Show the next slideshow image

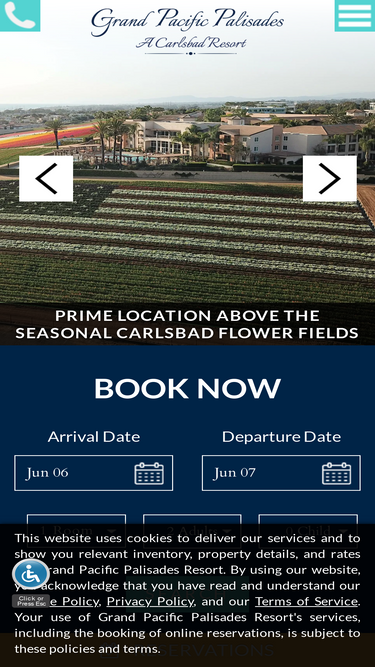coord(330,179)
